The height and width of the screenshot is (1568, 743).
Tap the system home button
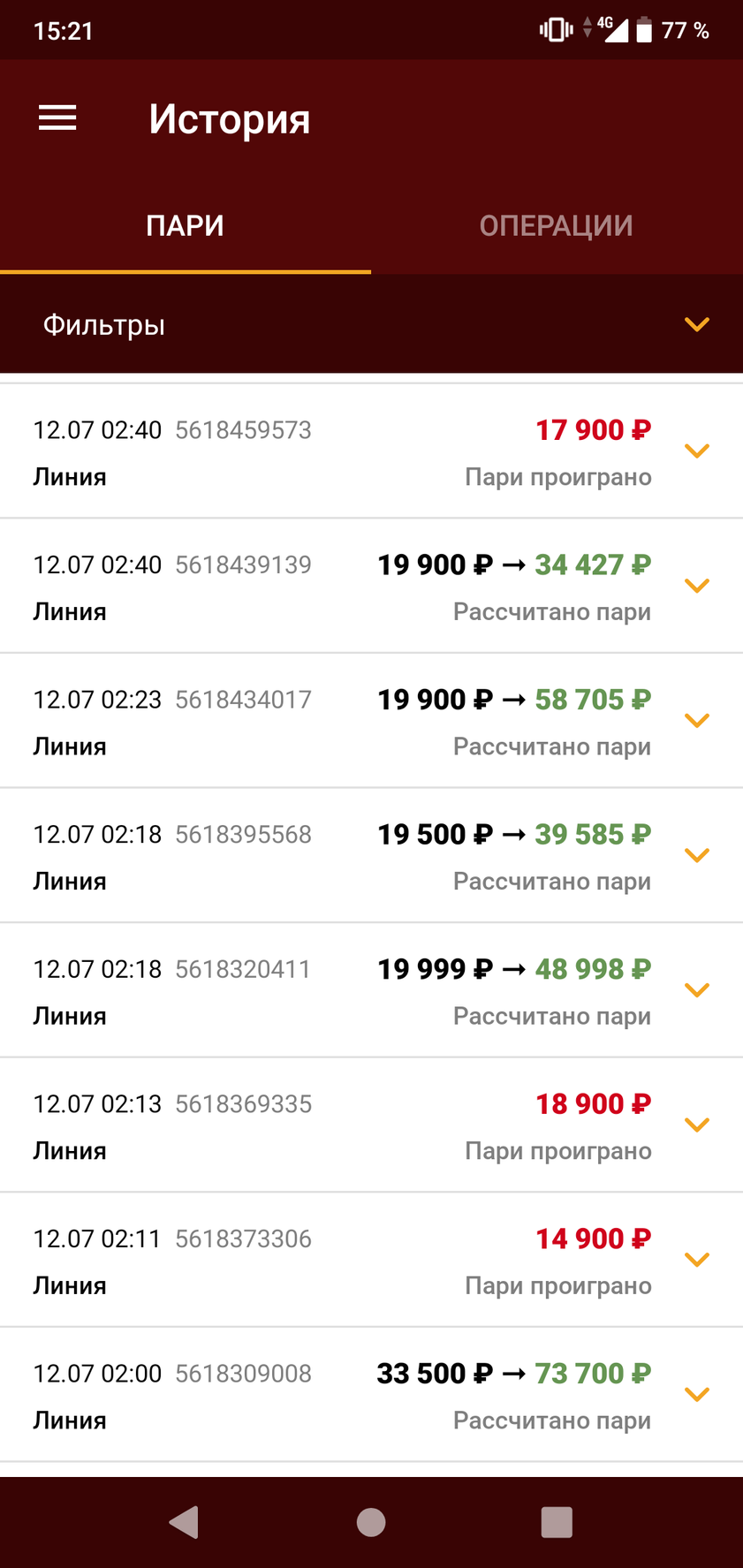point(371,1522)
